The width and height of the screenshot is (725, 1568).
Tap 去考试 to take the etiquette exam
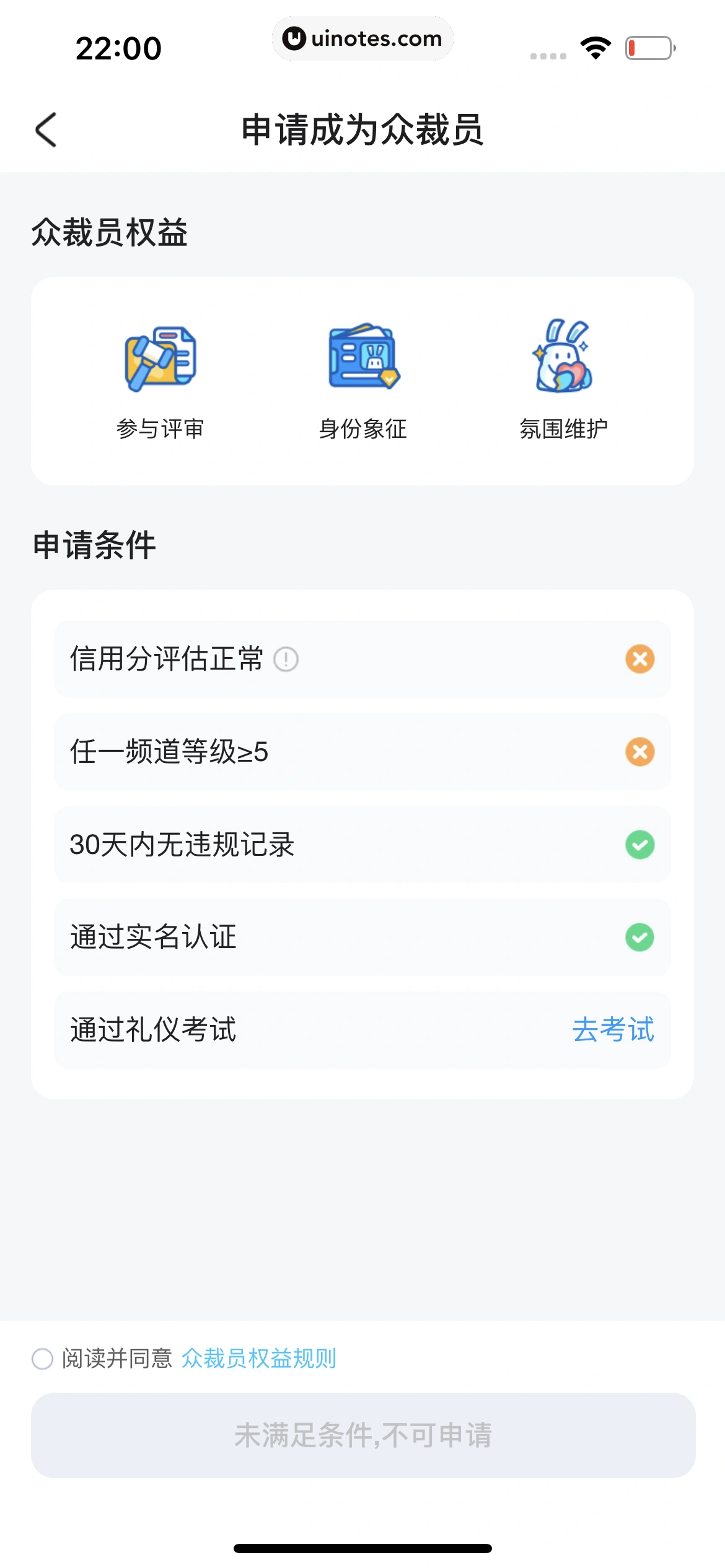click(613, 1030)
